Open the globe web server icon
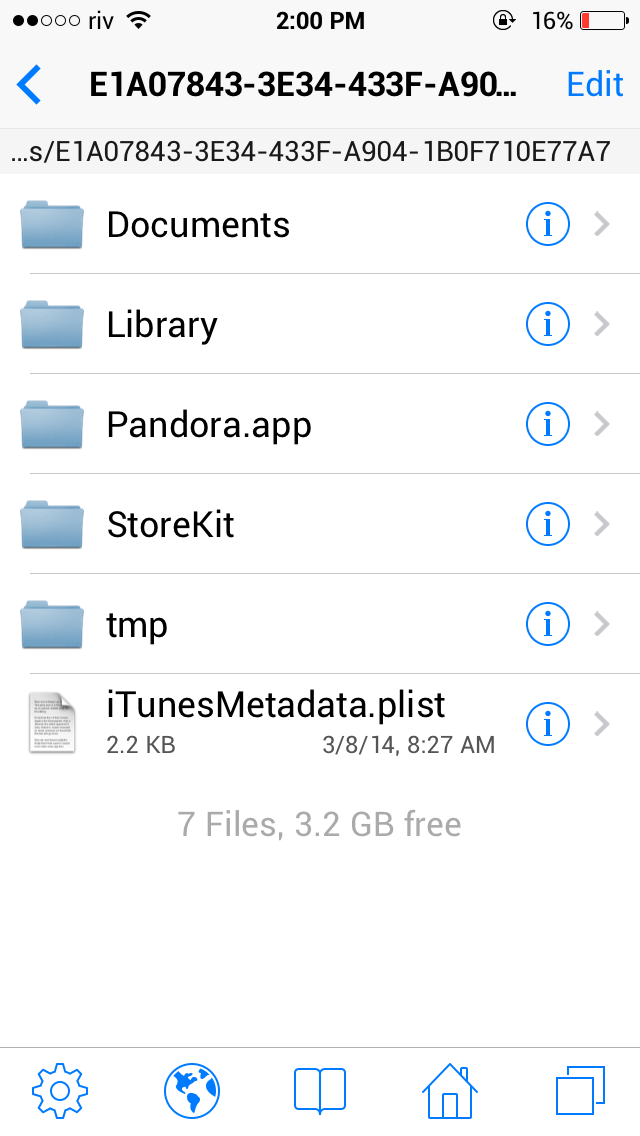 [191, 1091]
